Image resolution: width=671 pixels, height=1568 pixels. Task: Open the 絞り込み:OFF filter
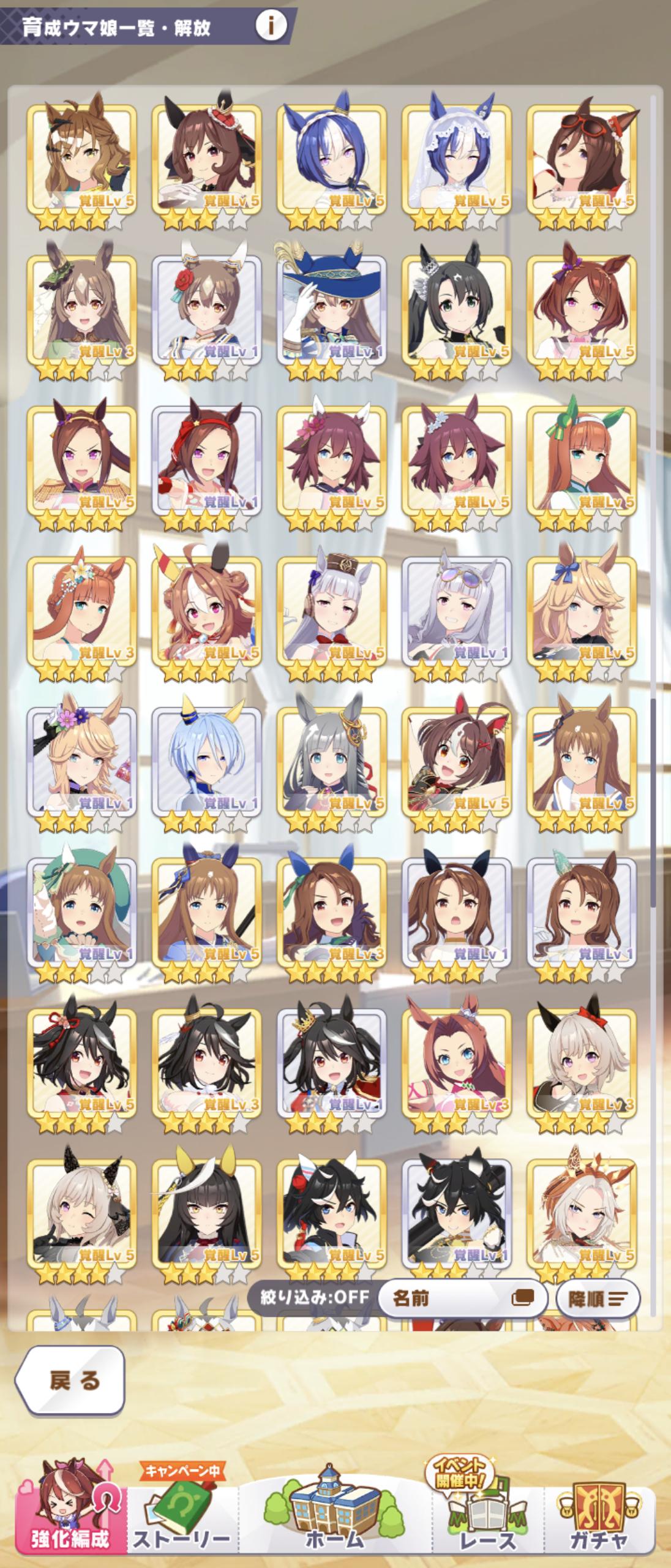[315, 1297]
